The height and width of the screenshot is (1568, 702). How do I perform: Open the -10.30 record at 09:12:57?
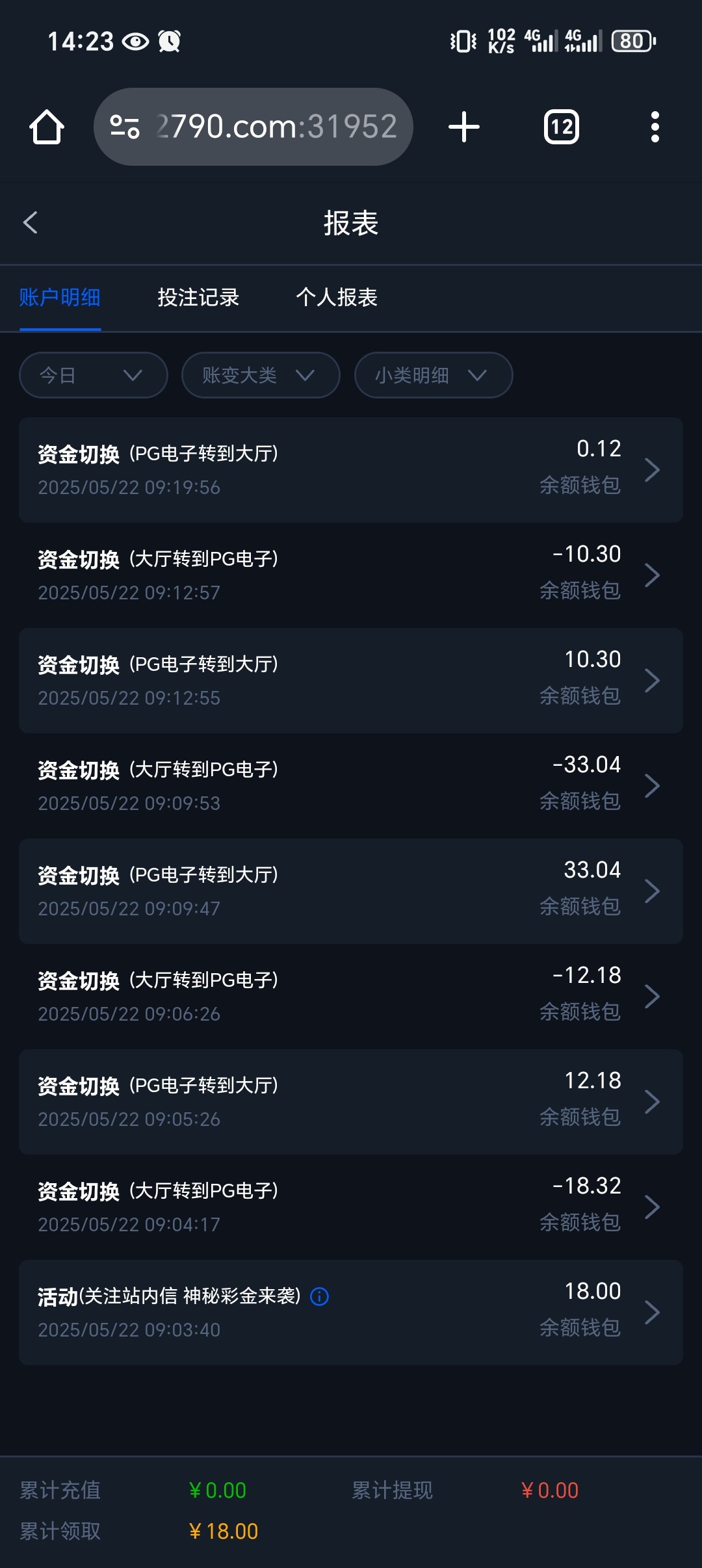pyautogui.click(x=351, y=575)
